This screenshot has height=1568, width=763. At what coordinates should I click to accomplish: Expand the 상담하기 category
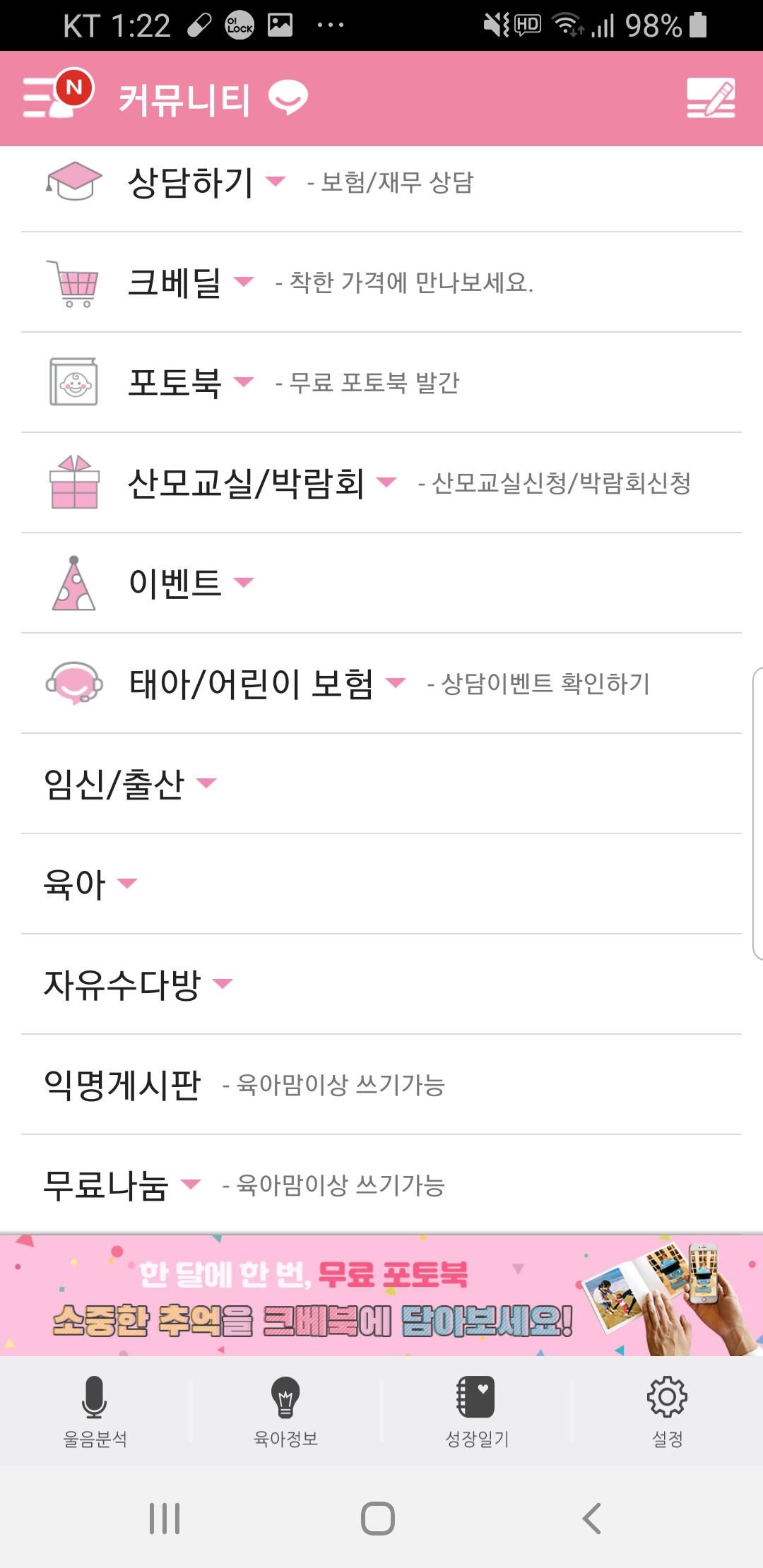381,182
